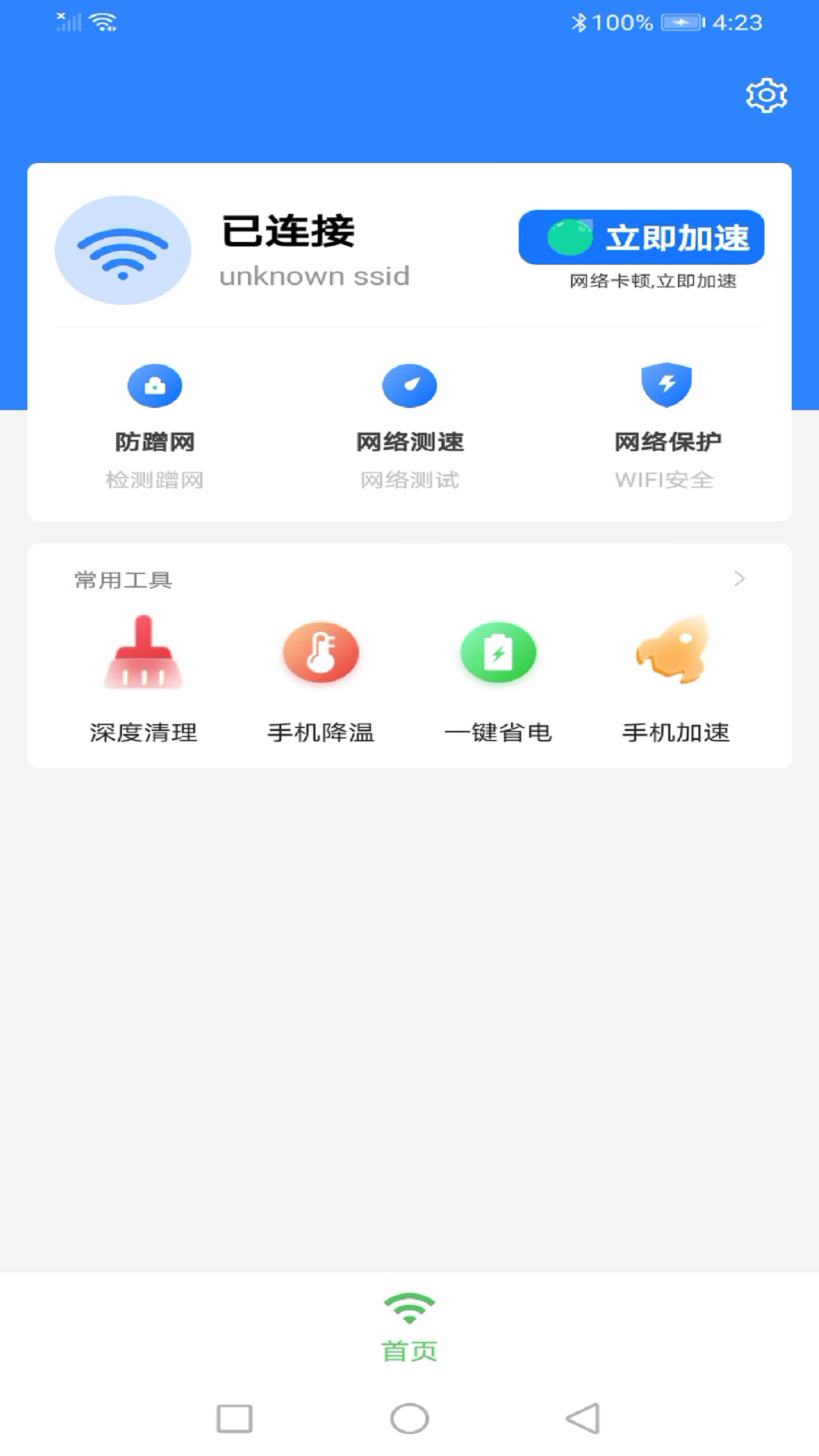The height and width of the screenshot is (1456, 819).
Task: Open 网络测速 speed test icon
Action: click(x=409, y=385)
